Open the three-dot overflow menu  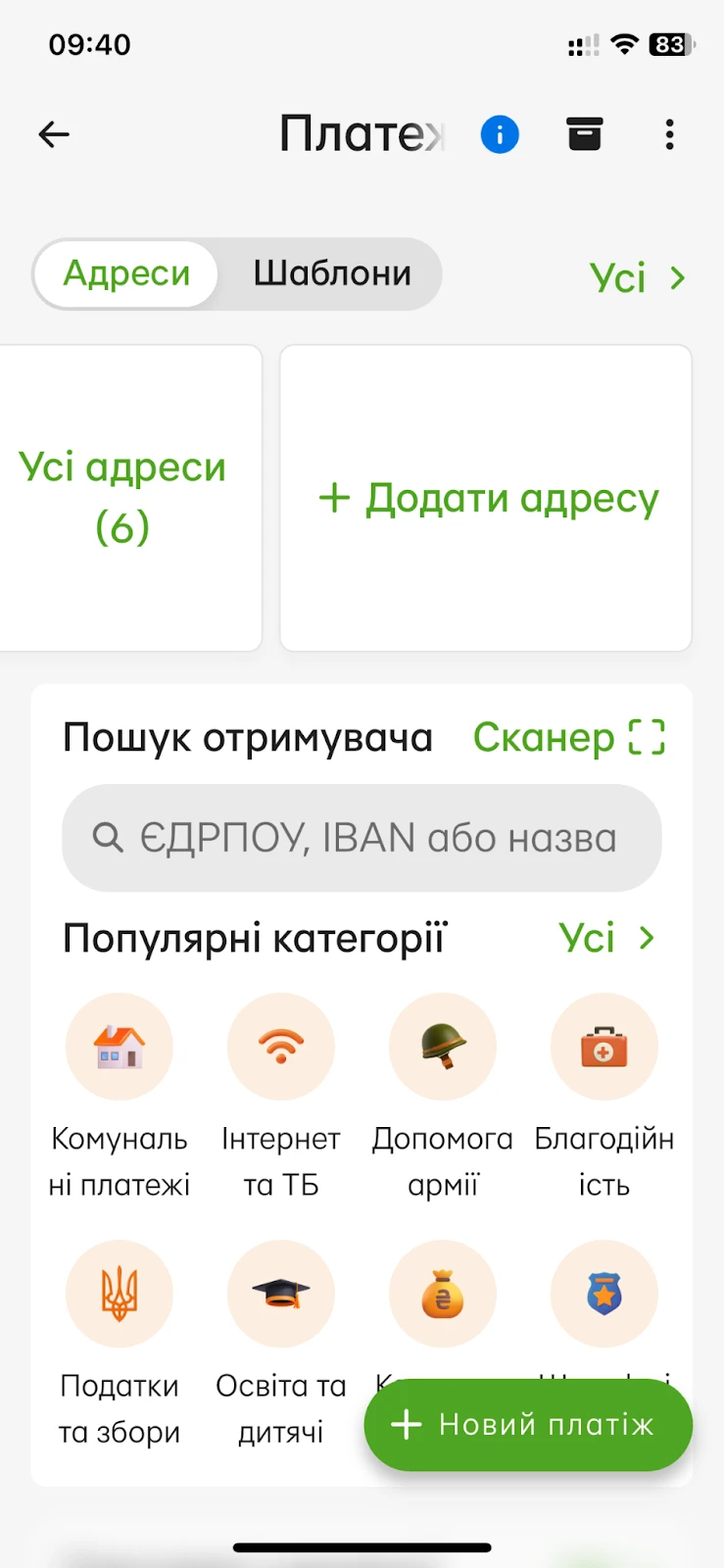click(669, 134)
